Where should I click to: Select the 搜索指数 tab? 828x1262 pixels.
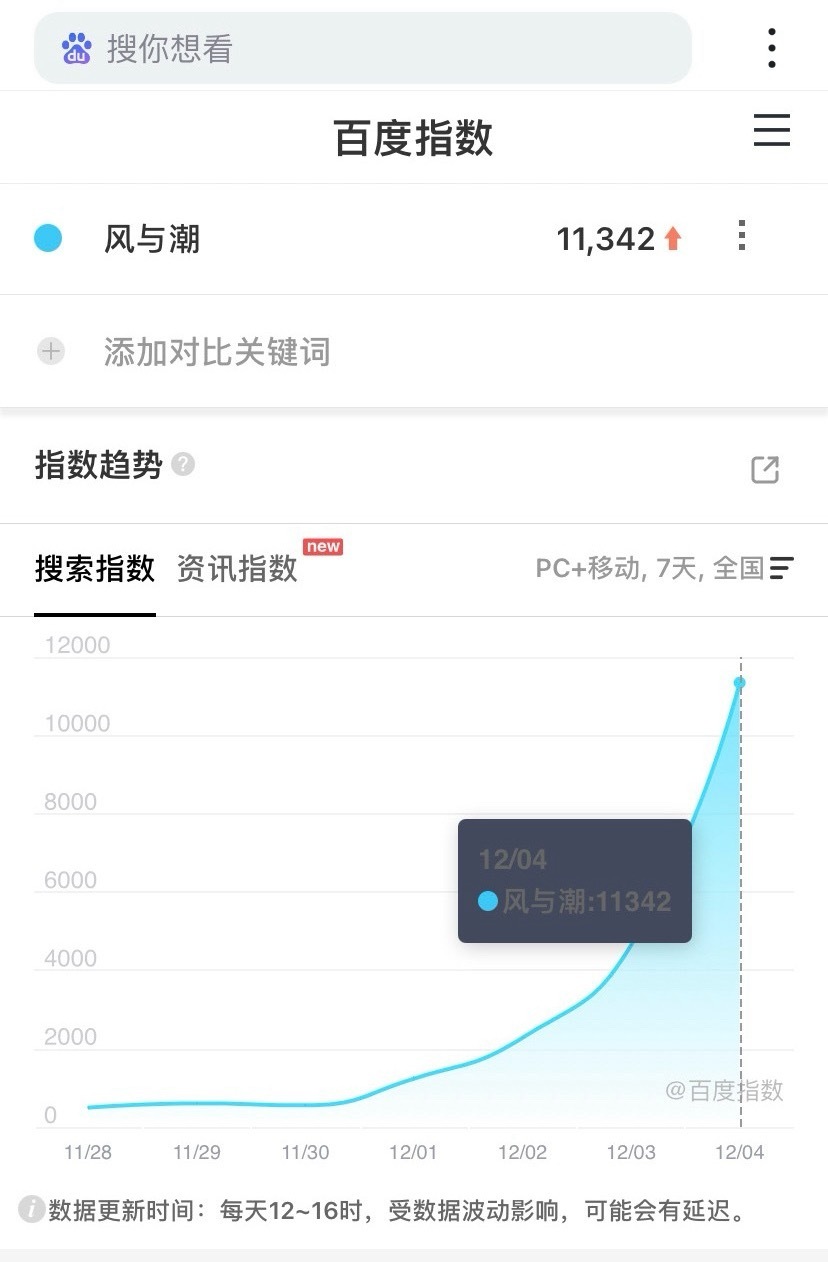coord(94,569)
